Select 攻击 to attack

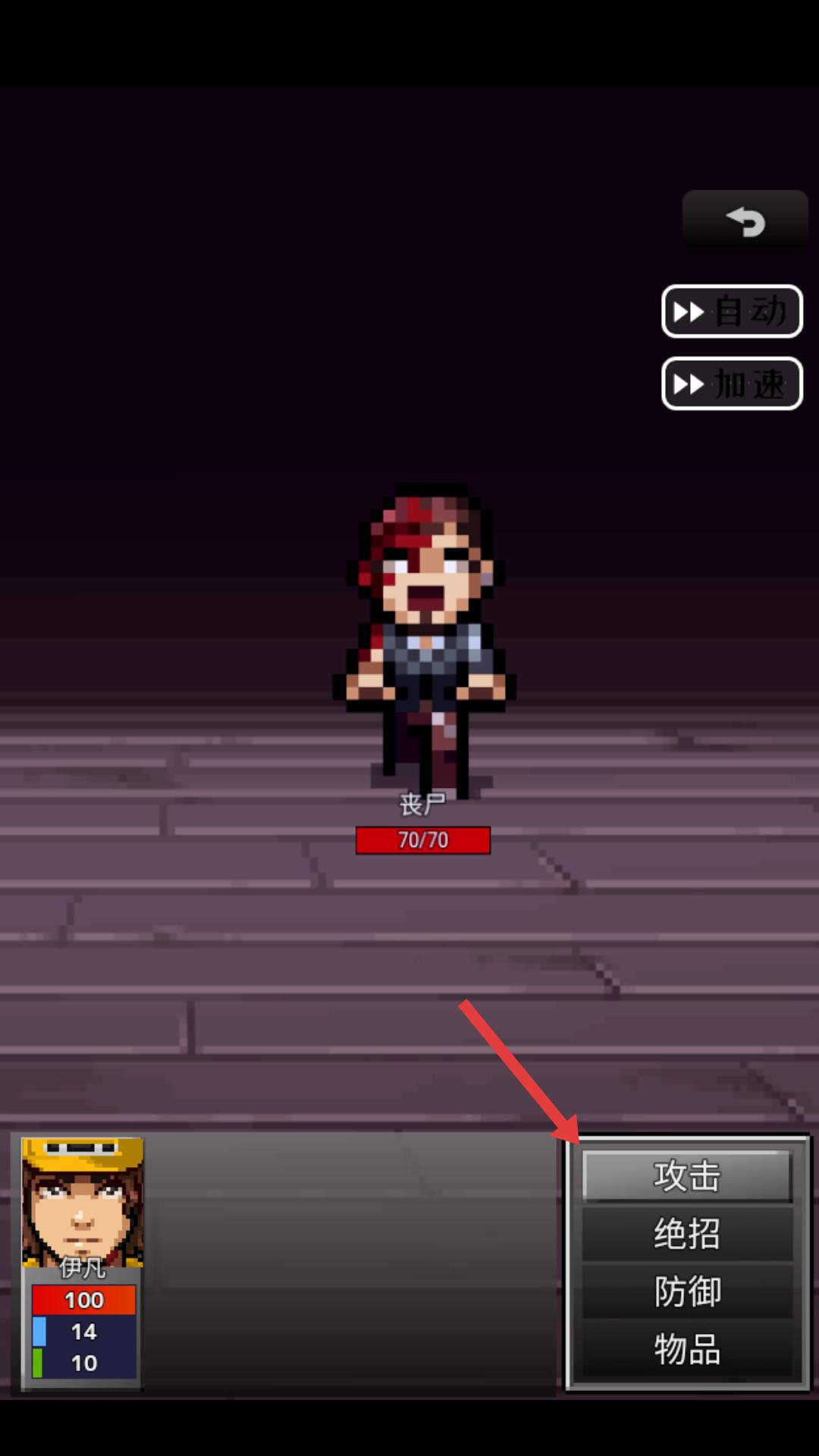tap(687, 1176)
